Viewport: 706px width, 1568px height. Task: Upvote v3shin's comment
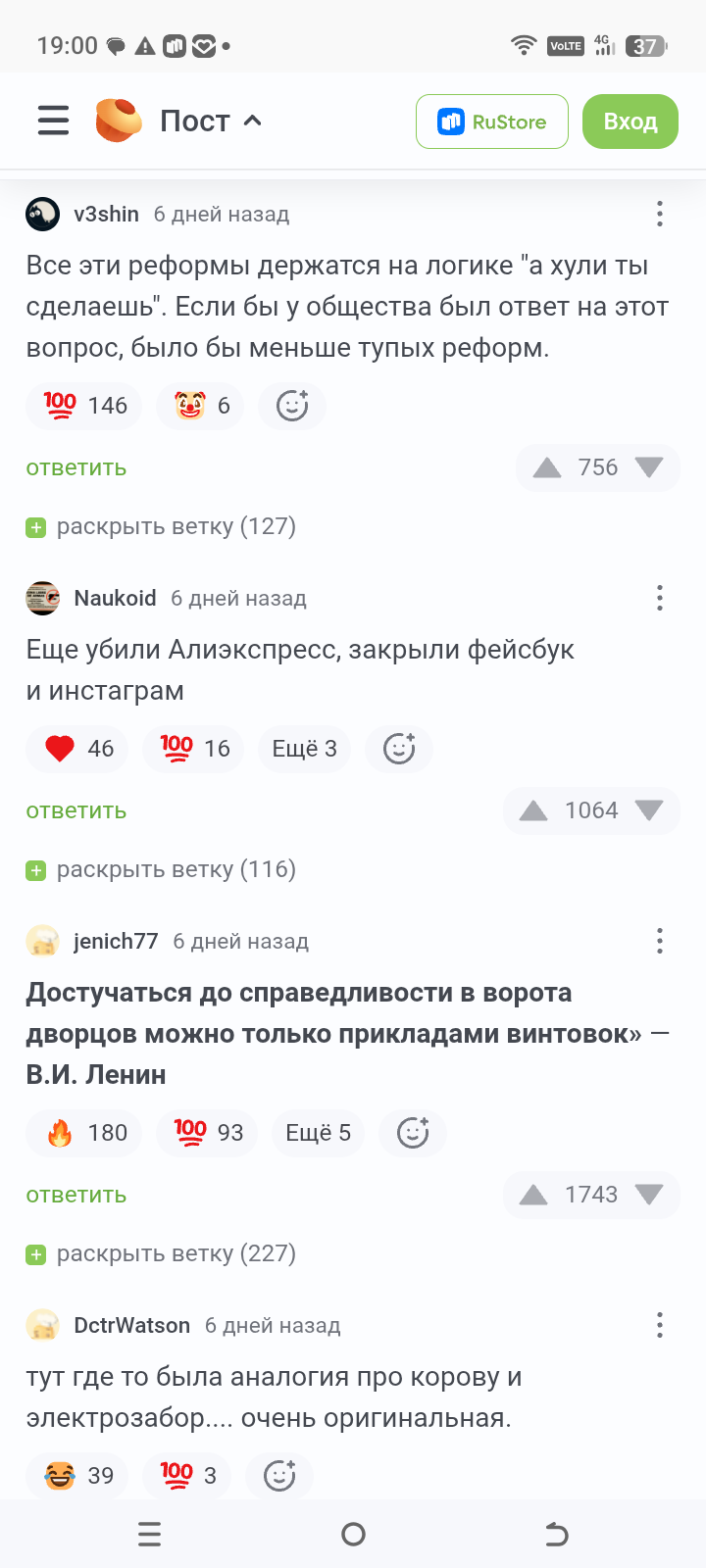pyautogui.click(x=547, y=467)
